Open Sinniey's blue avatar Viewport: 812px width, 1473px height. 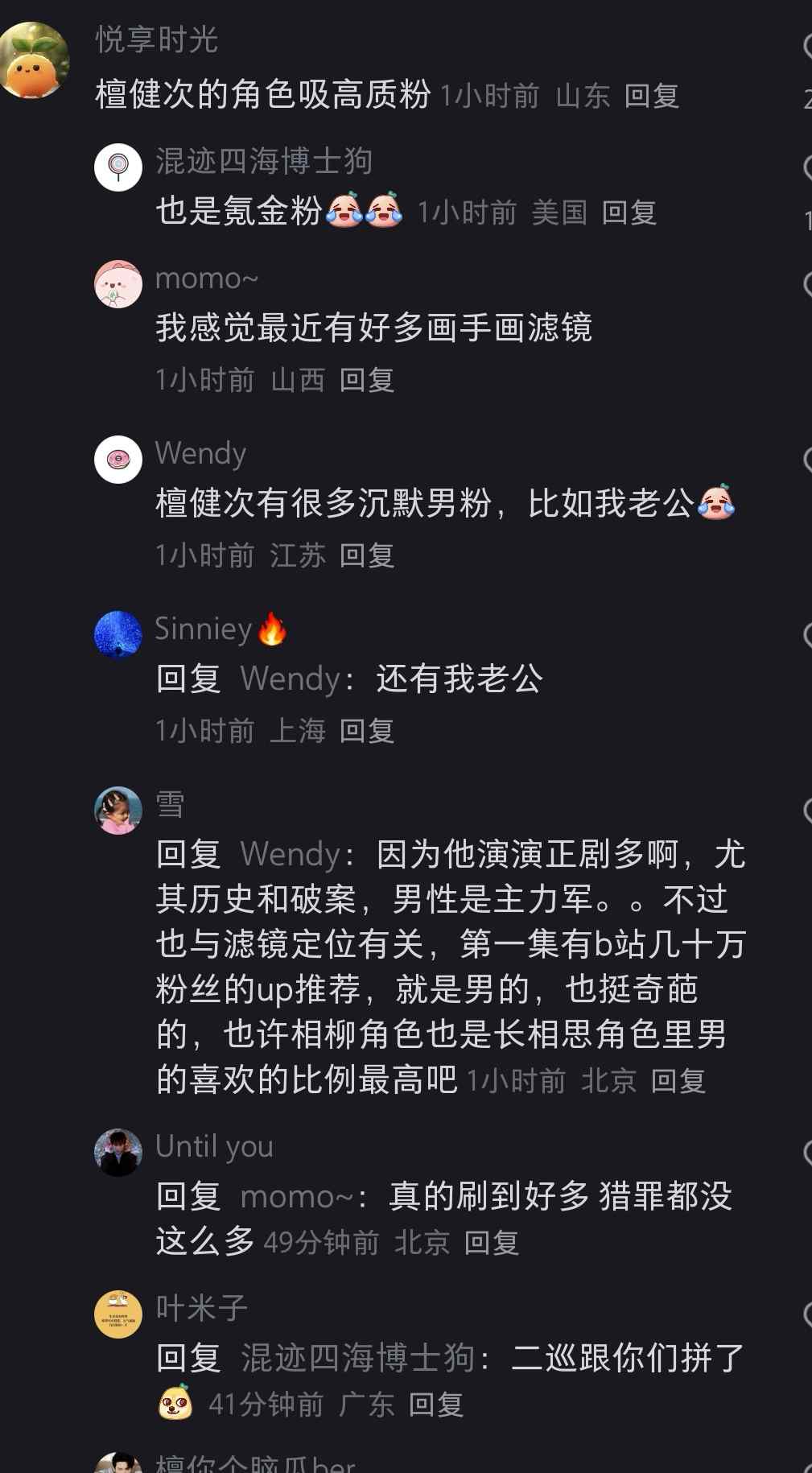pyautogui.click(x=118, y=635)
